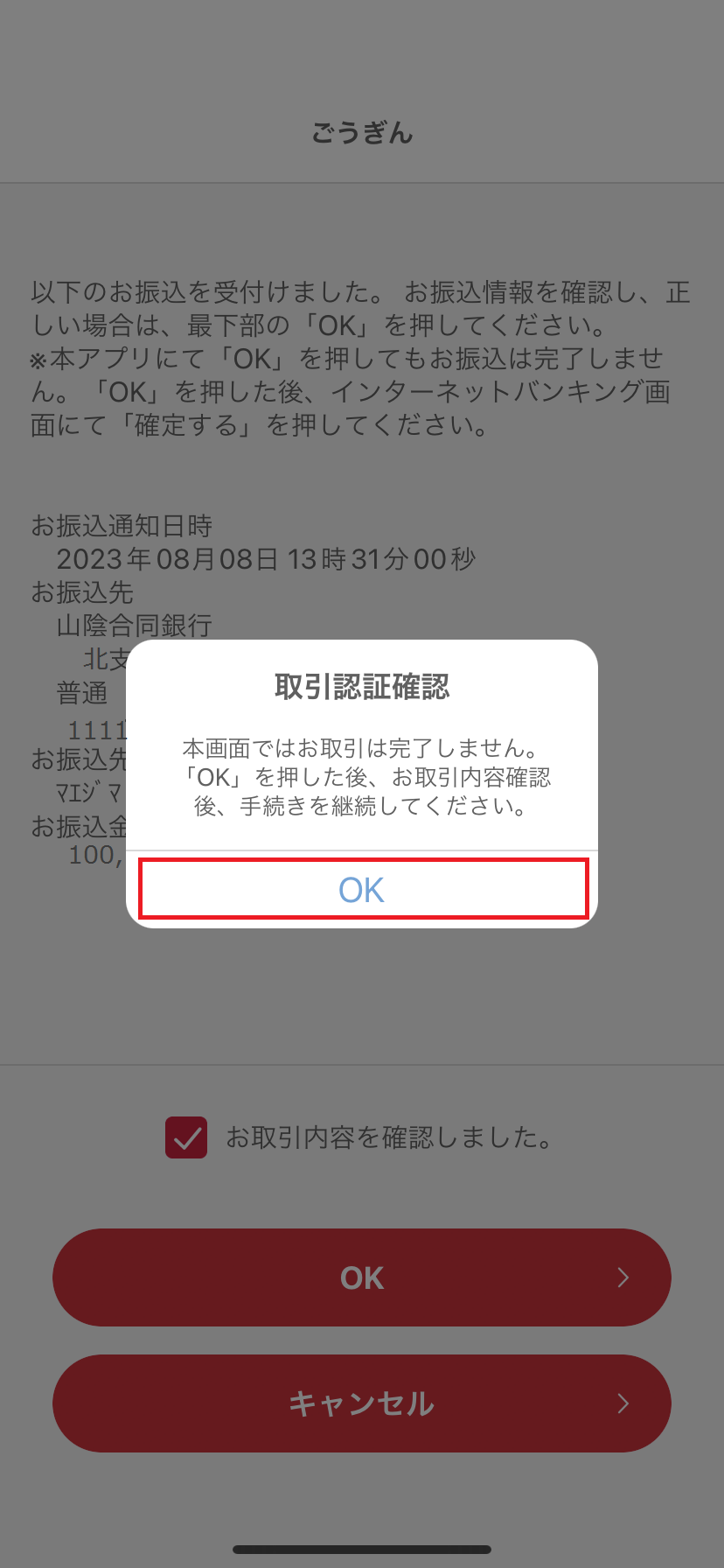Uncheck the お取引内容を確認しました checkbox
This screenshot has height=1568, width=724.
[186, 1137]
